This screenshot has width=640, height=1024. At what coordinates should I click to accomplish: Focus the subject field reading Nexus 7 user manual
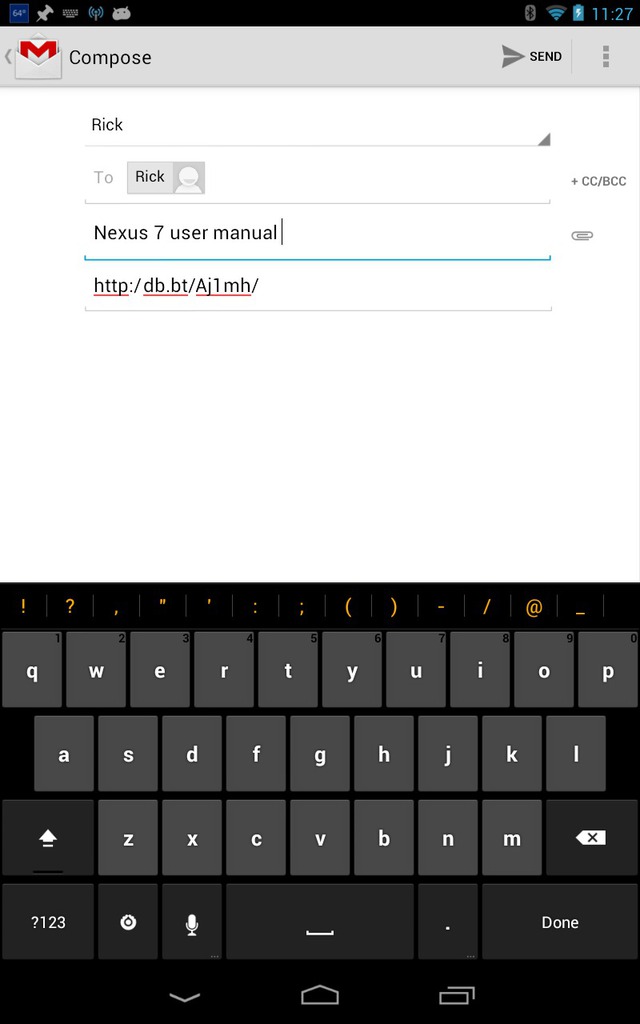click(x=317, y=233)
